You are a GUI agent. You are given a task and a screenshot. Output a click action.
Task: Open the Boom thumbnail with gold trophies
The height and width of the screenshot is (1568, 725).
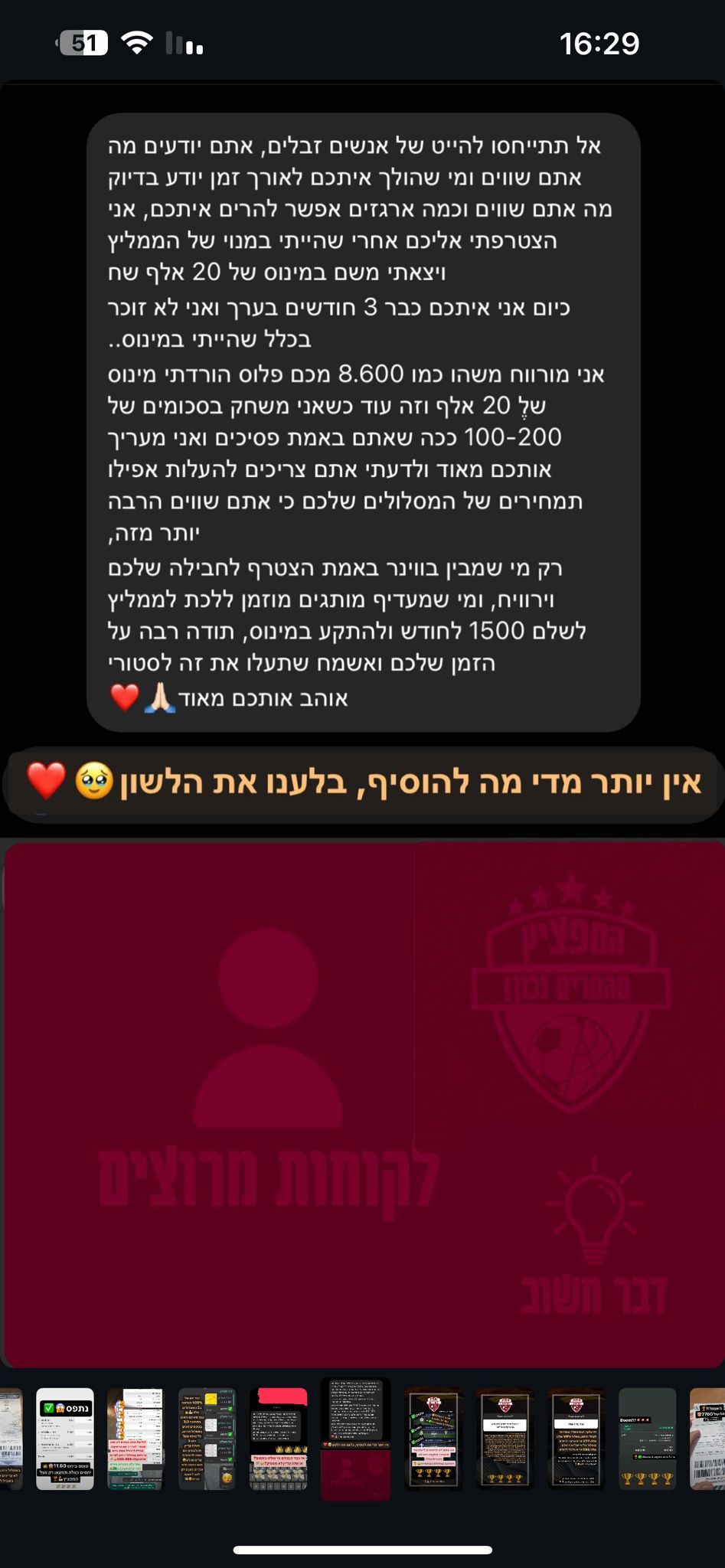point(647,1439)
